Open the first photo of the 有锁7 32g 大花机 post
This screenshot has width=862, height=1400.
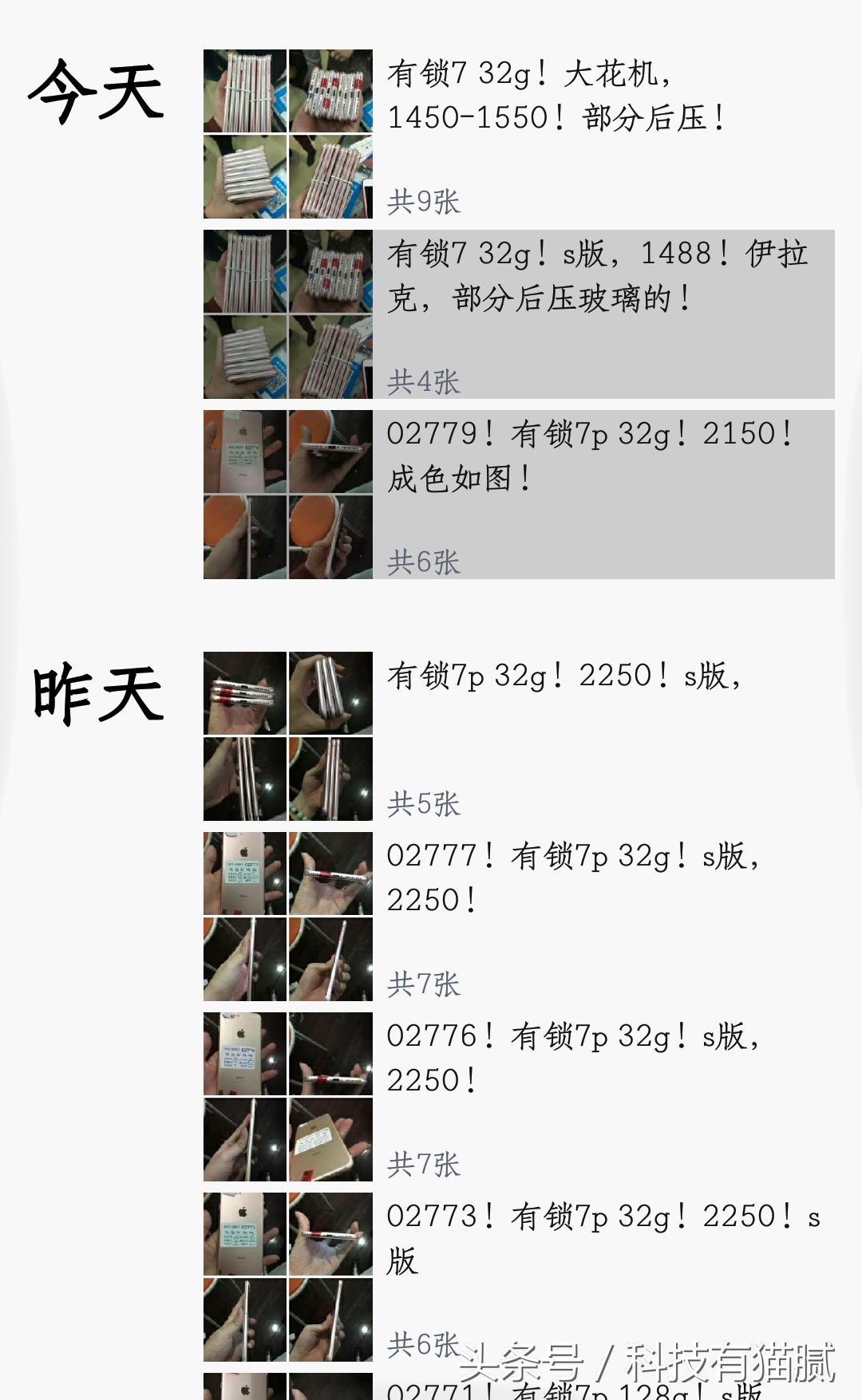[x=243, y=89]
